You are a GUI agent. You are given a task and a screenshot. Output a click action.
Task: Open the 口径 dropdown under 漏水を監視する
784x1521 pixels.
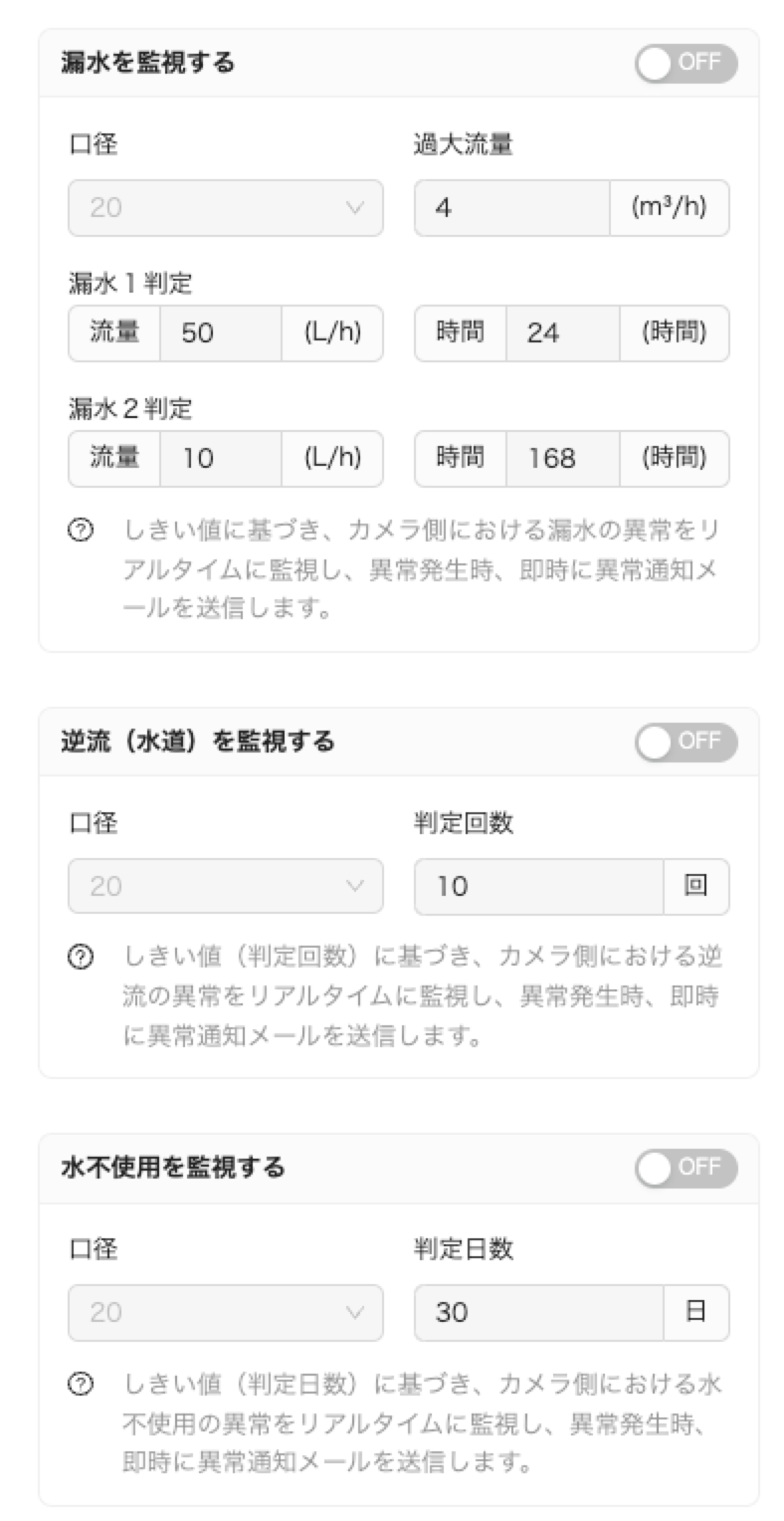pyautogui.click(x=226, y=208)
